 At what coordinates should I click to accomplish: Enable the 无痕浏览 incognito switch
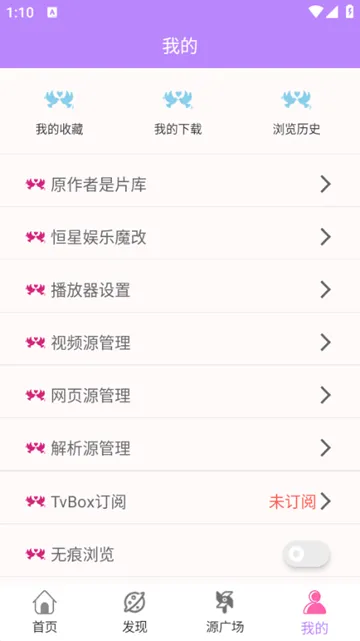[306, 554]
